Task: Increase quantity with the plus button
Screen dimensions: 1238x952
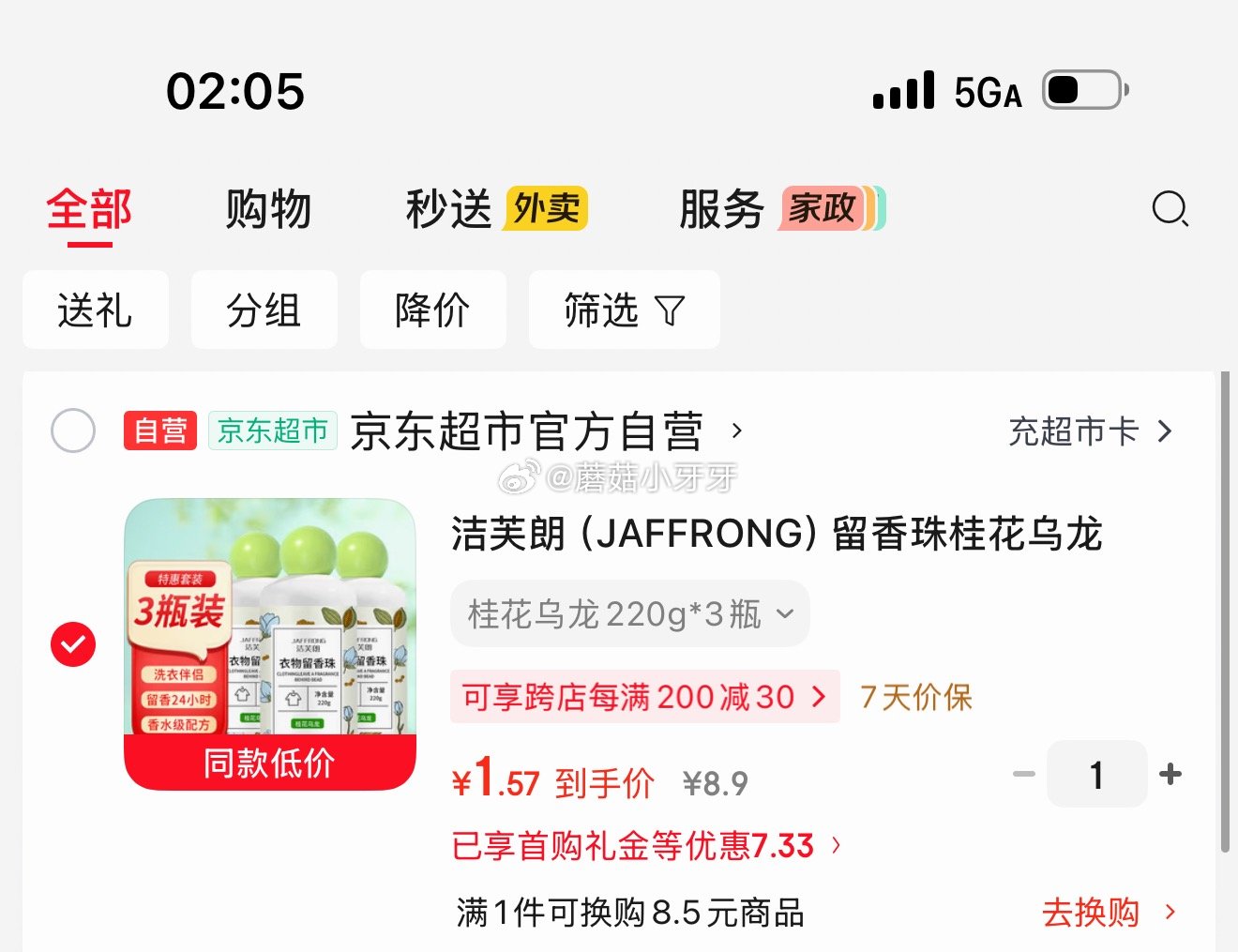Action: (x=1170, y=775)
